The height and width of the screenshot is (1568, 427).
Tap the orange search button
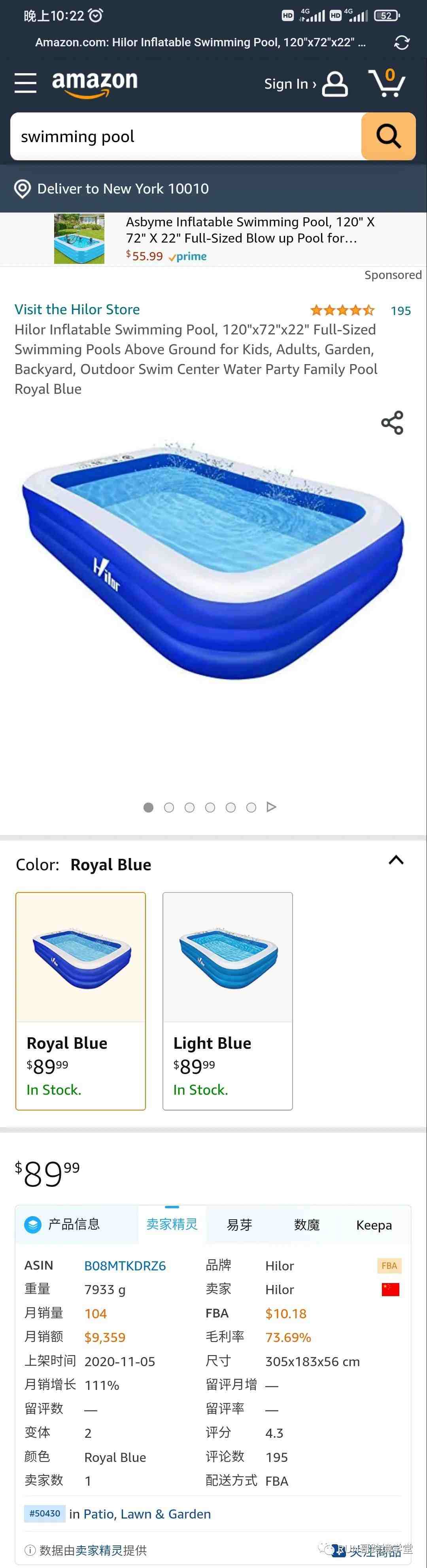point(389,137)
